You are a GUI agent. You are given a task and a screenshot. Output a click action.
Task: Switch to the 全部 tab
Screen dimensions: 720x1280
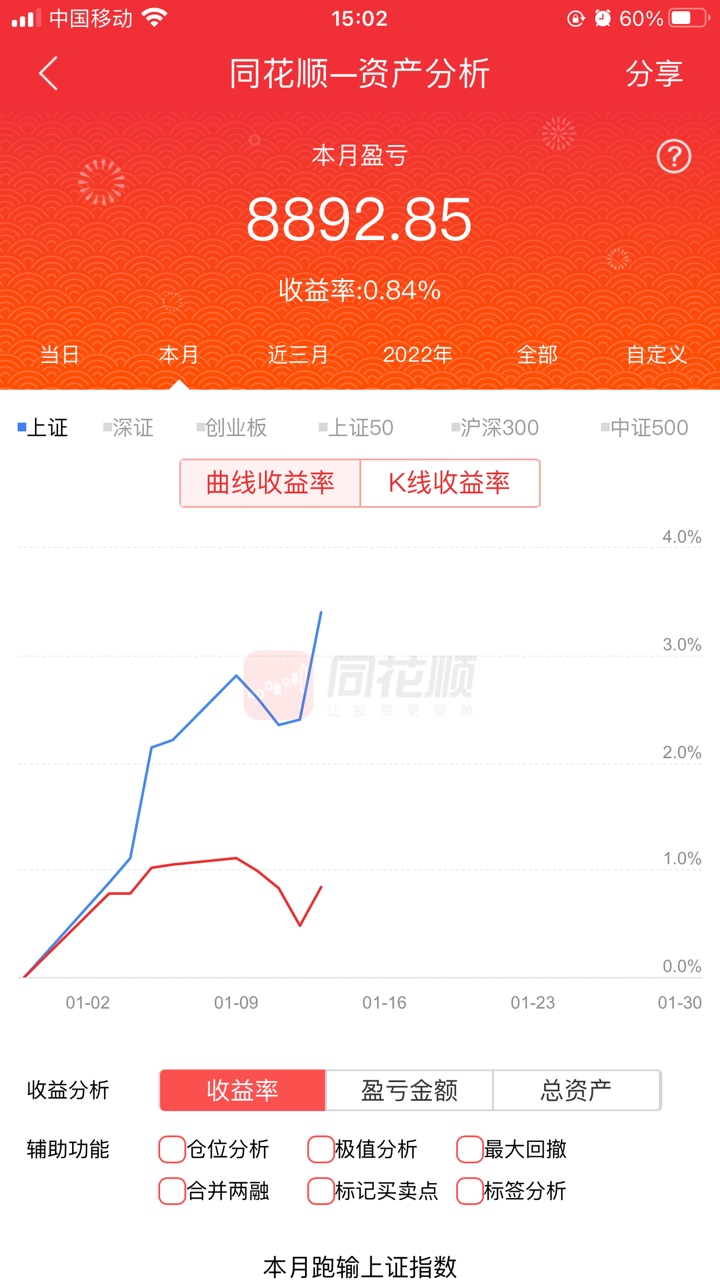537,355
